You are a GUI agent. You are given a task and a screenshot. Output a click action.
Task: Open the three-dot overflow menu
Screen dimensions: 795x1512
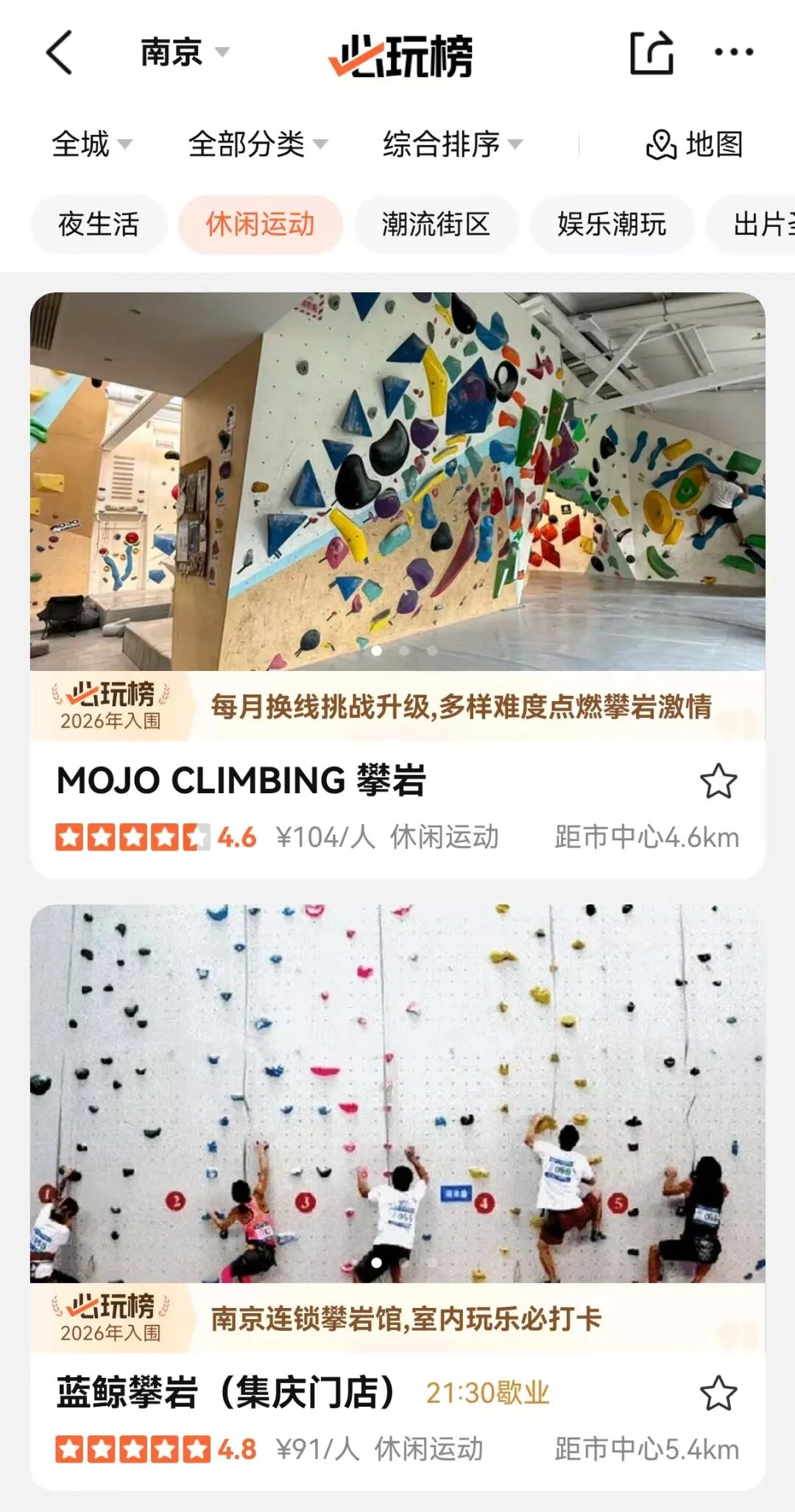click(734, 52)
